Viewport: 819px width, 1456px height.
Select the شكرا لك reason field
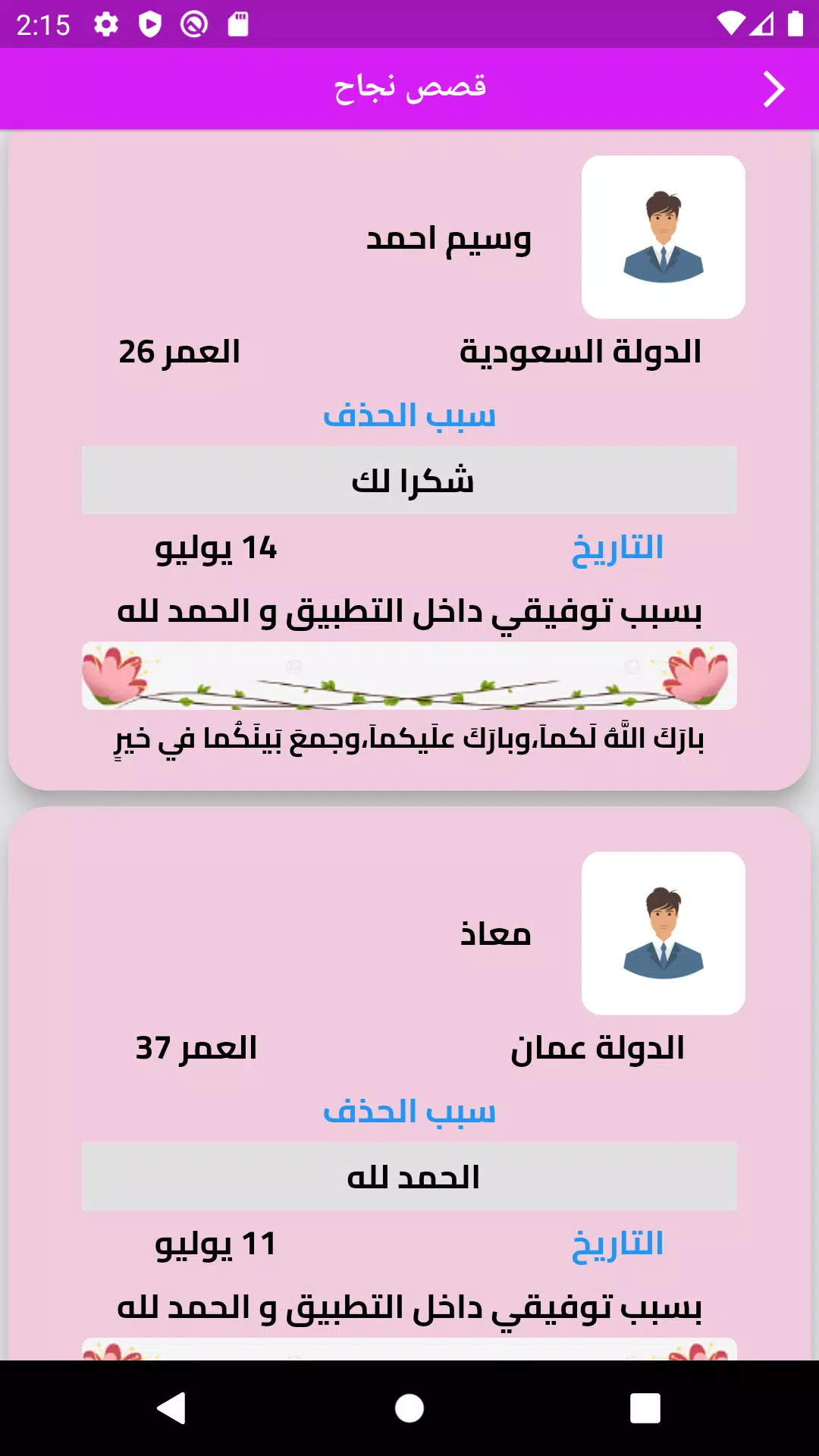pos(409,479)
